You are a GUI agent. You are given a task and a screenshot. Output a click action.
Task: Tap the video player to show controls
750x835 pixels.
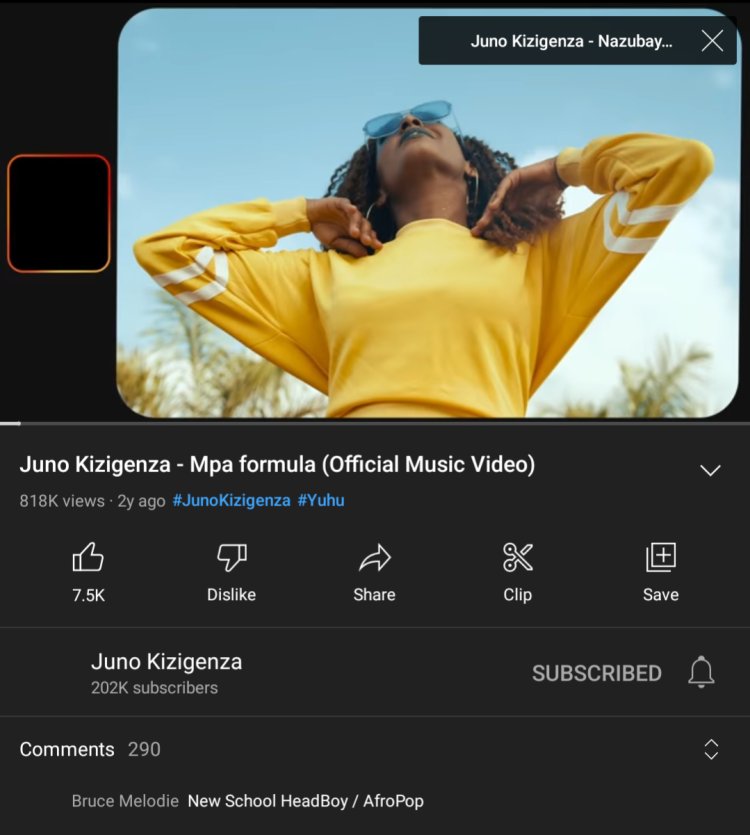coord(428,260)
